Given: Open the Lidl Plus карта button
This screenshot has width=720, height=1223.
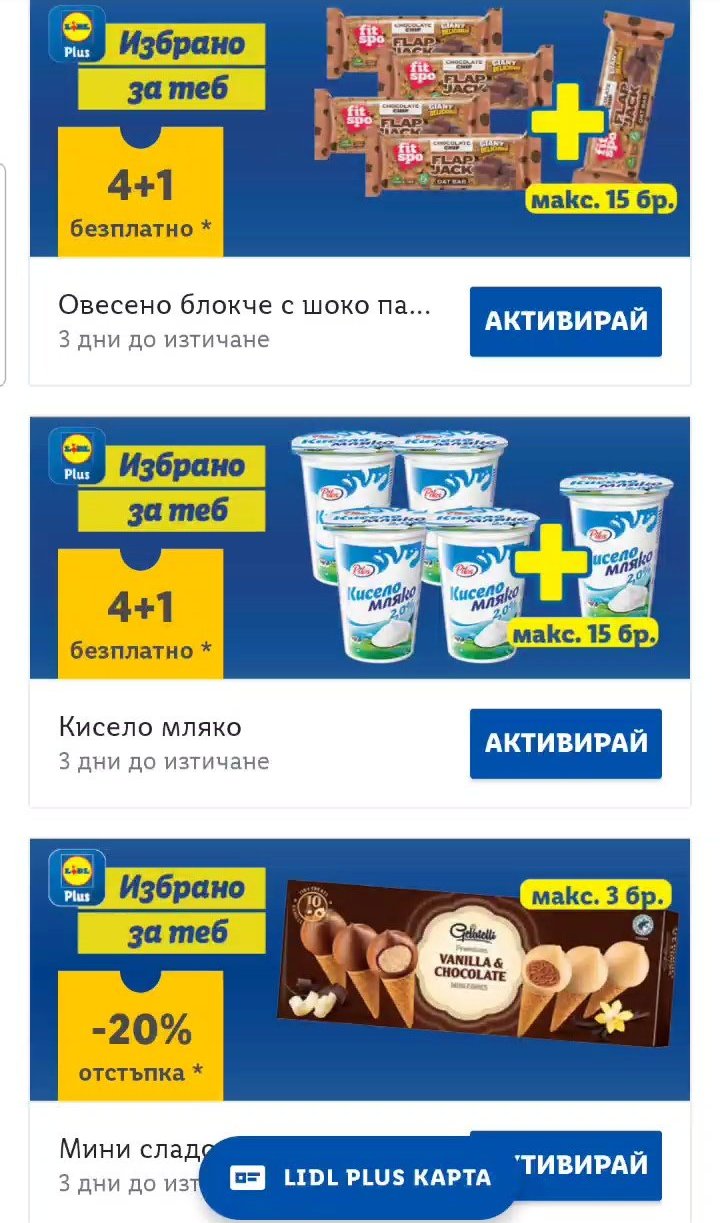Looking at the screenshot, I should pyautogui.click(x=360, y=1177).
